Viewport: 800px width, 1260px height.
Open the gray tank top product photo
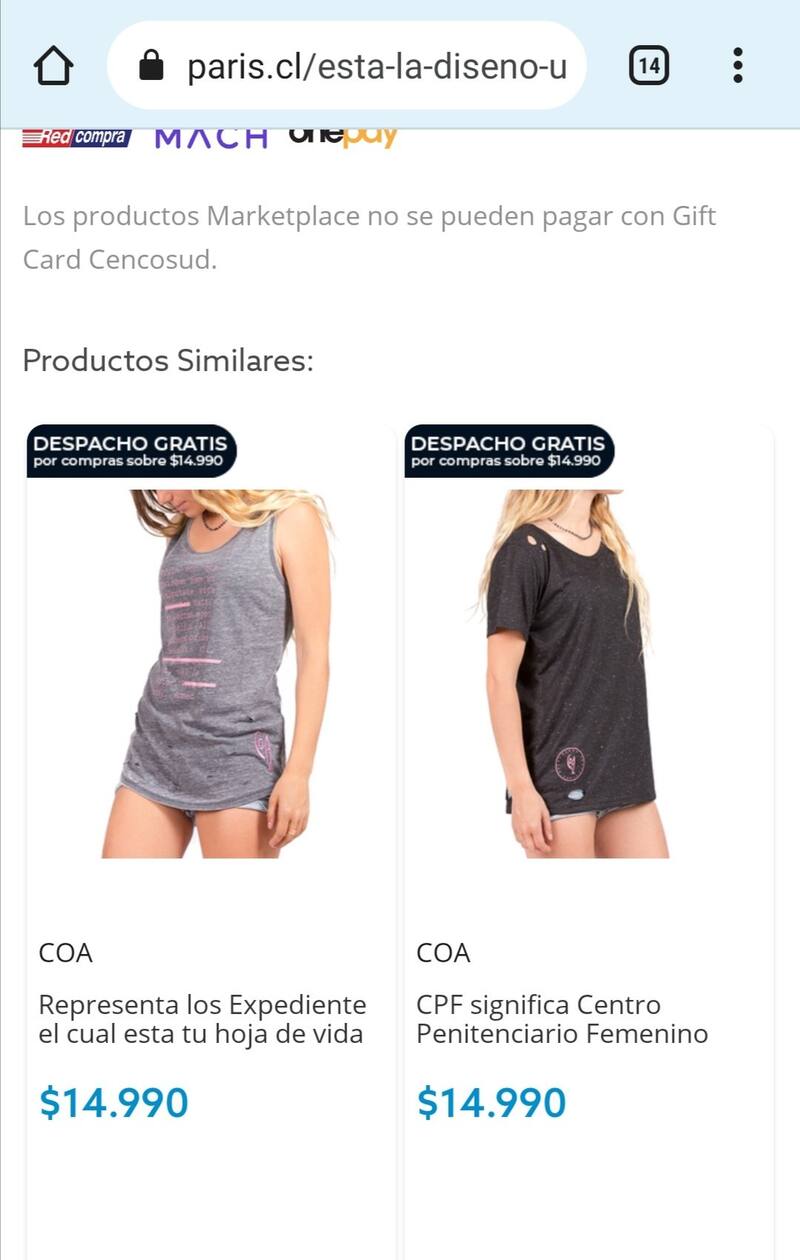click(212, 673)
